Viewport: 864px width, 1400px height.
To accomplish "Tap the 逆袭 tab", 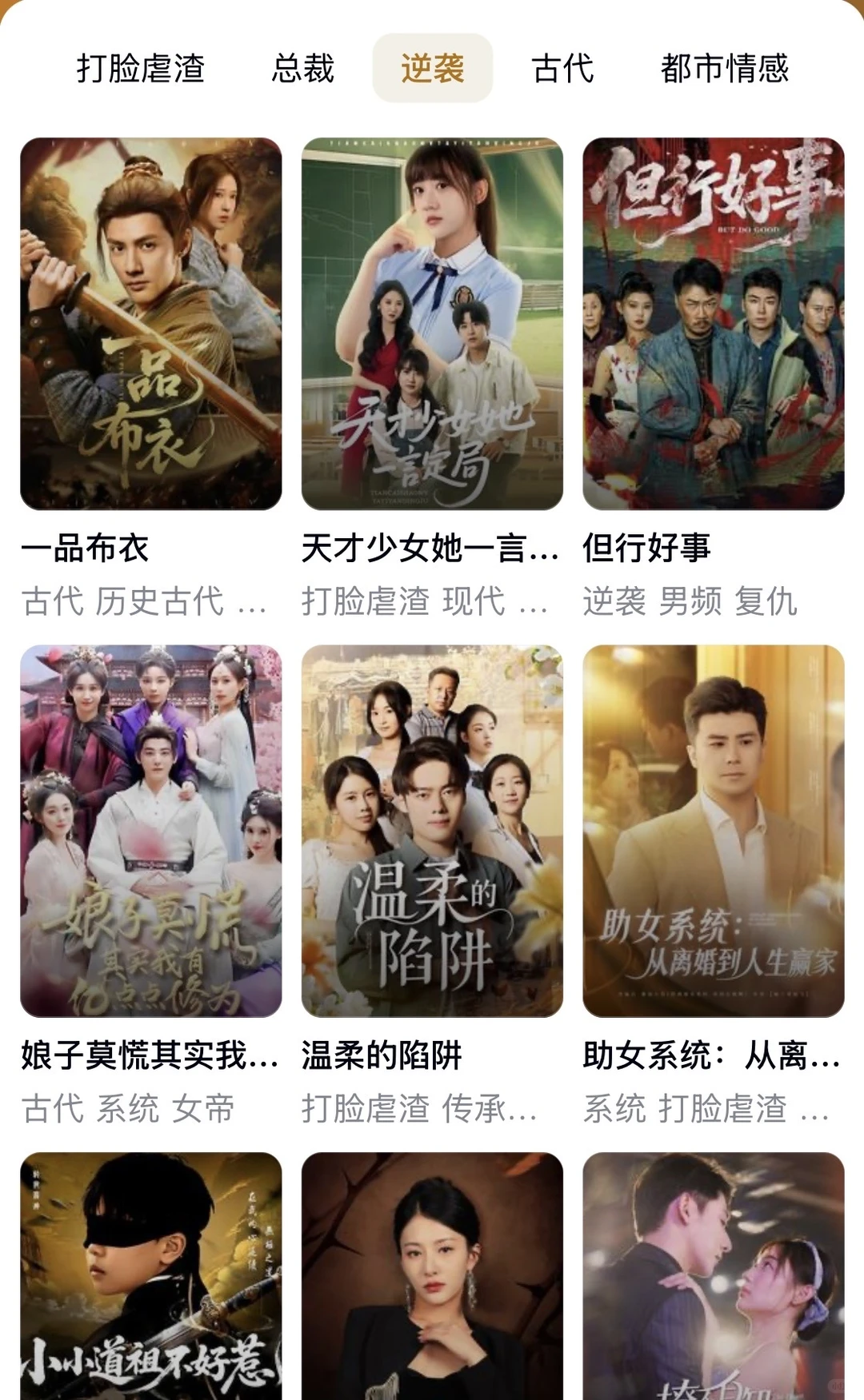I will tap(433, 69).
